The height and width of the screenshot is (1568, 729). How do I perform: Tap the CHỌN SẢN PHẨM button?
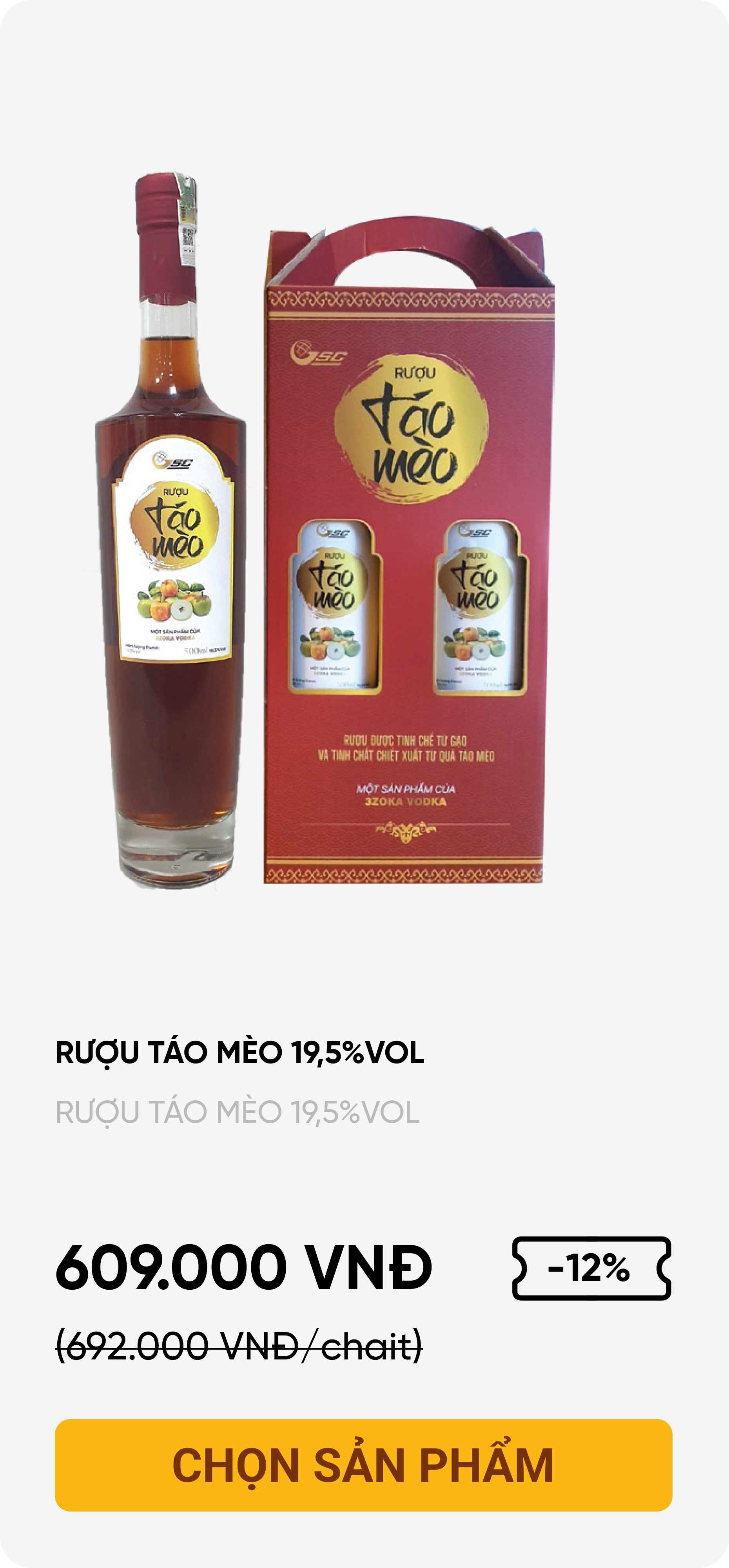point(363,1465)
